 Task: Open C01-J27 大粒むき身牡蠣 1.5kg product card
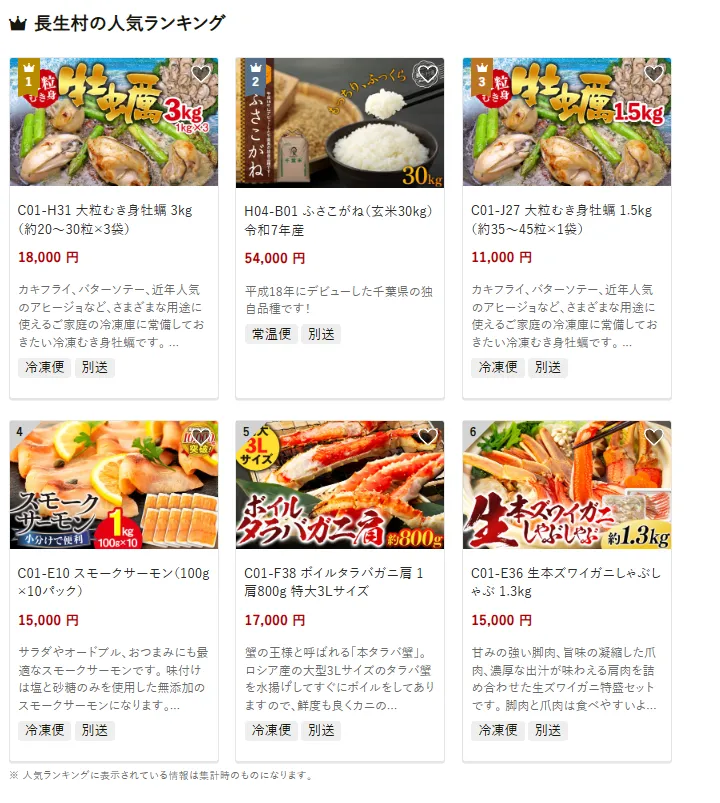[561, 219]
